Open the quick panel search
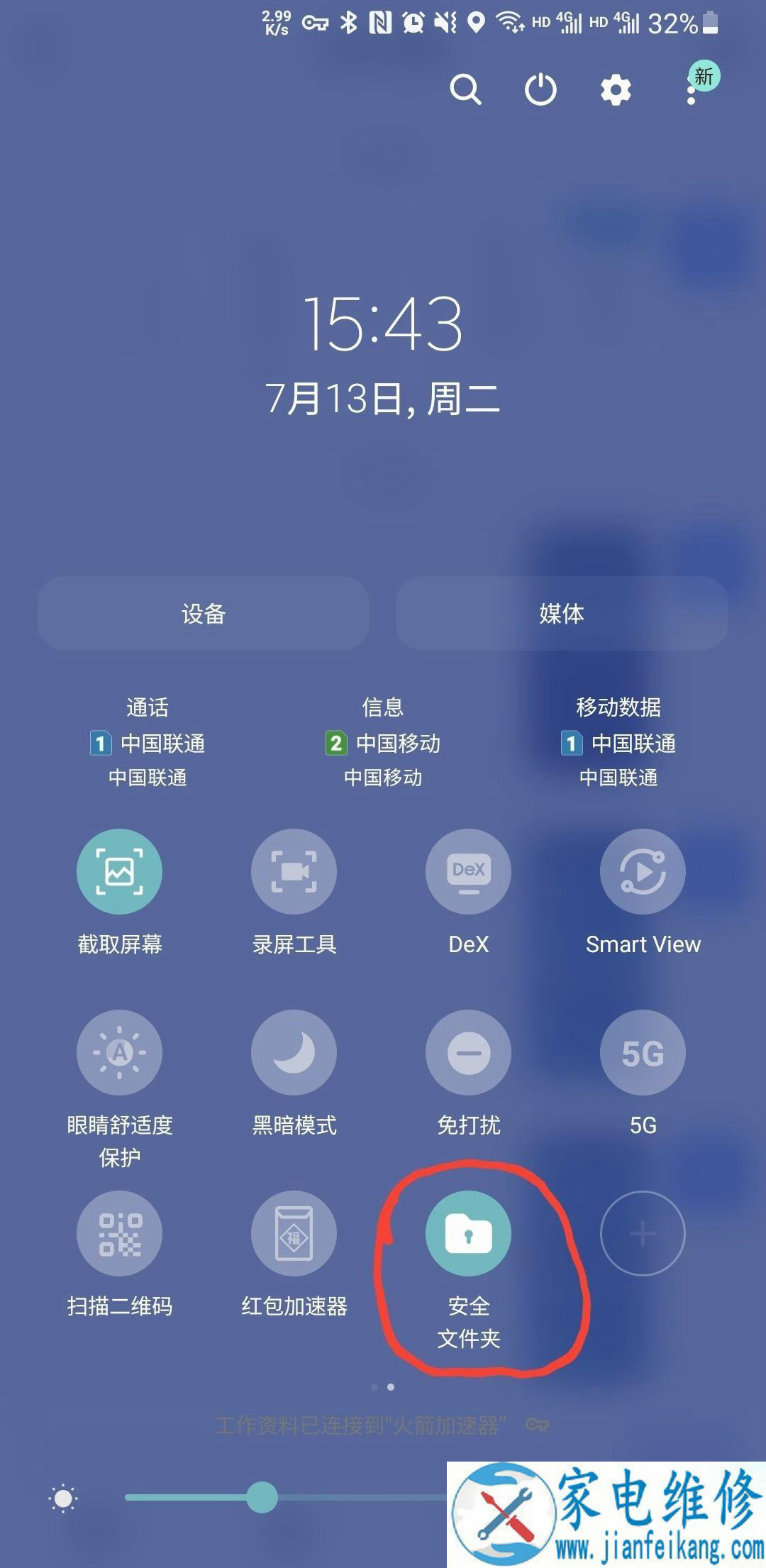The width and height of the screenshot is (766, 1568). (x=465, y=90)
